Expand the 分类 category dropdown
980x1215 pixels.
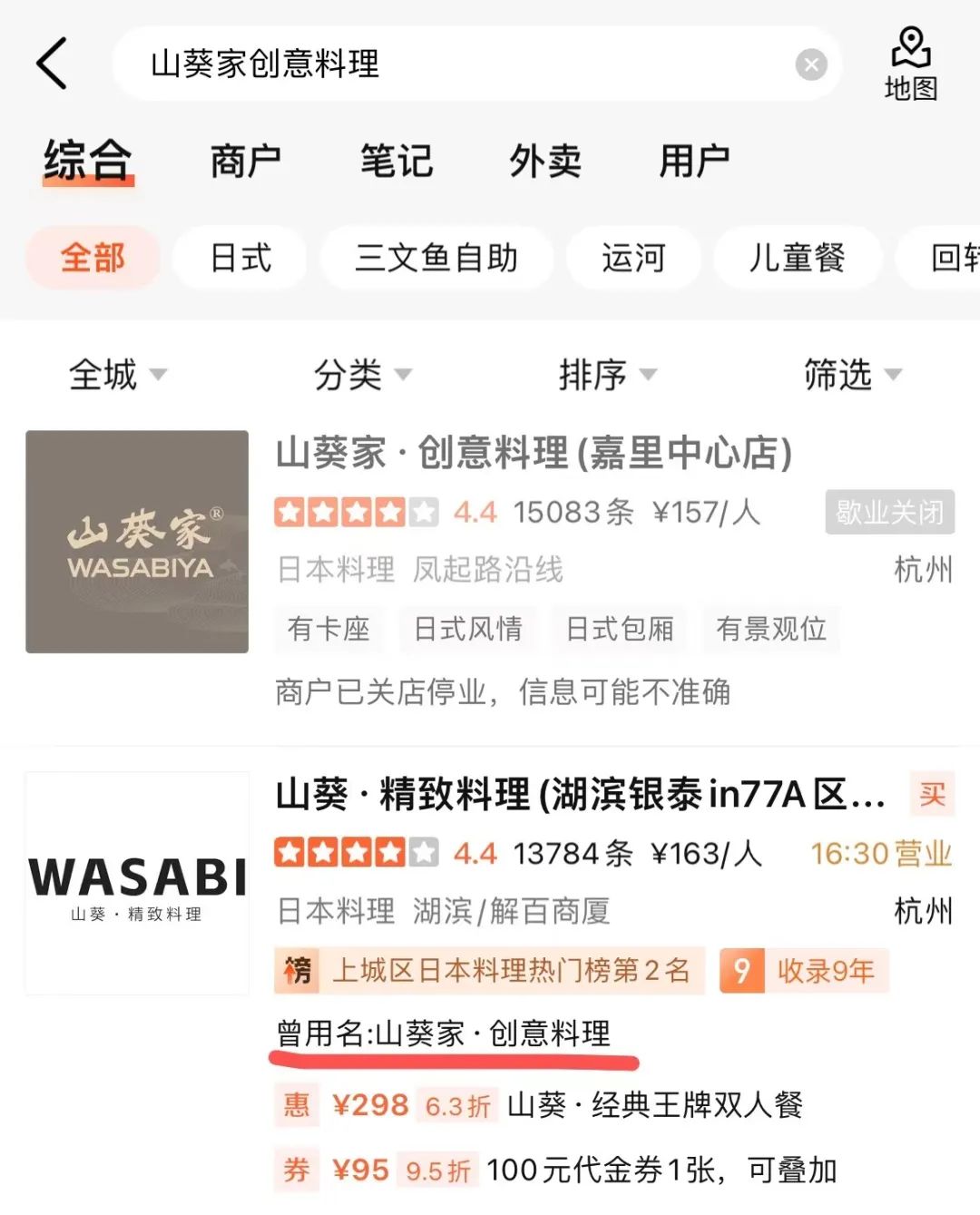pyautogui.click(x=362, y=374)
